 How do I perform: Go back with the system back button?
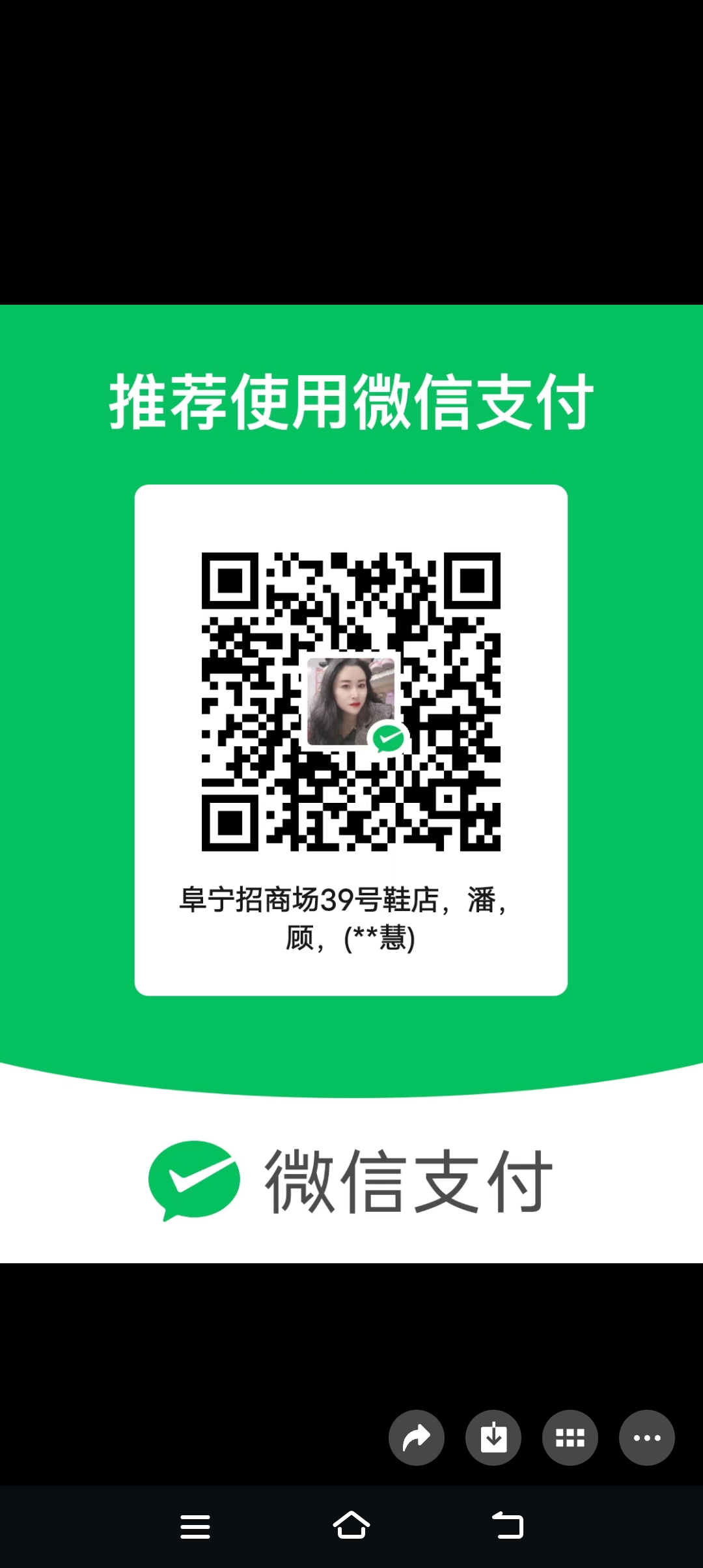point(508,1525)
